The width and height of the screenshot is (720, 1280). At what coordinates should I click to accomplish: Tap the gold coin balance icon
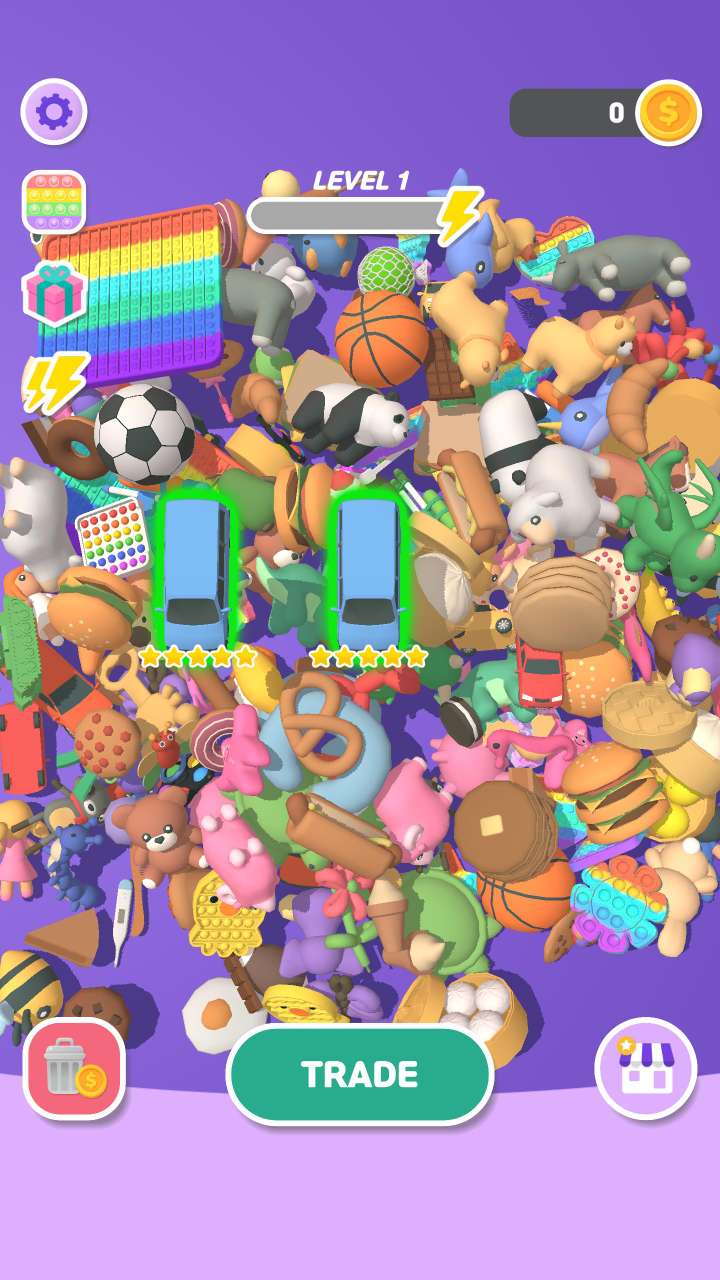pos(668,113)
